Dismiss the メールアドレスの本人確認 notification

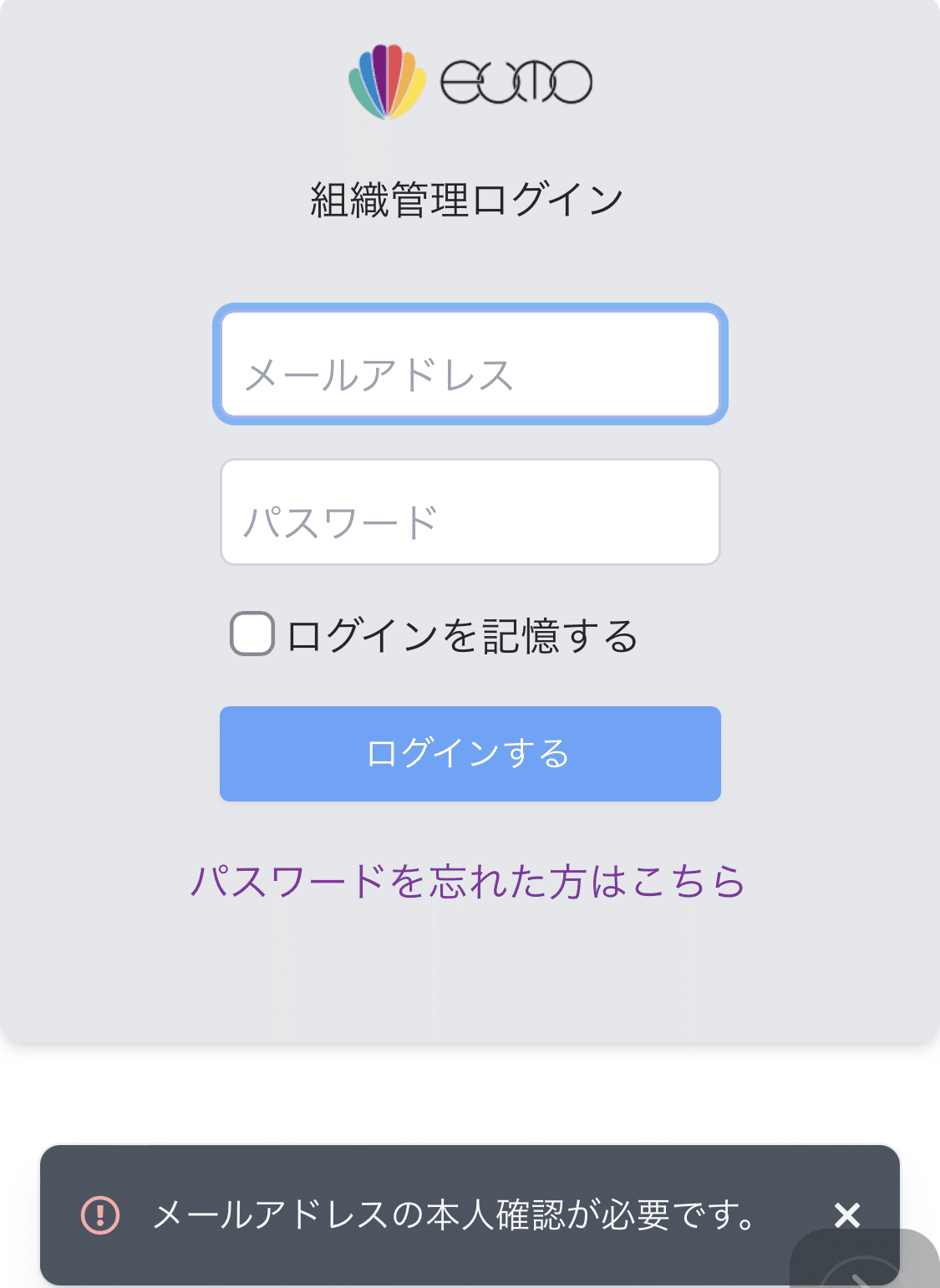click(846, 1216)
